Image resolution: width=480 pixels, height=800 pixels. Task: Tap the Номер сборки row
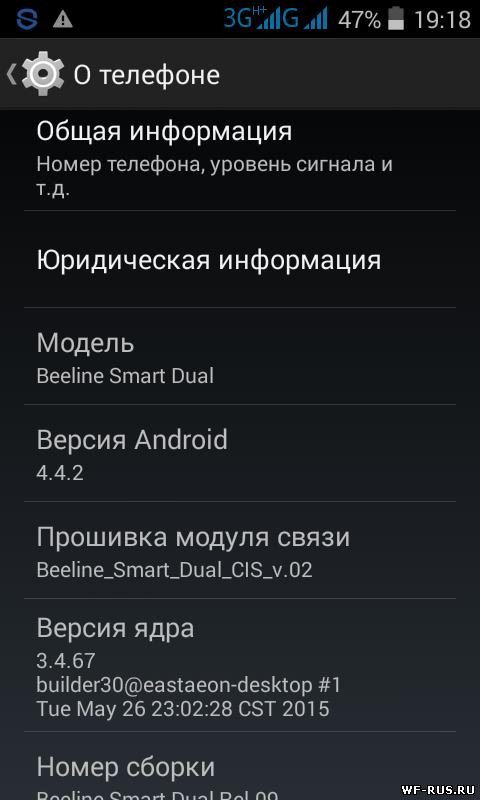click(x=240, y=766)
